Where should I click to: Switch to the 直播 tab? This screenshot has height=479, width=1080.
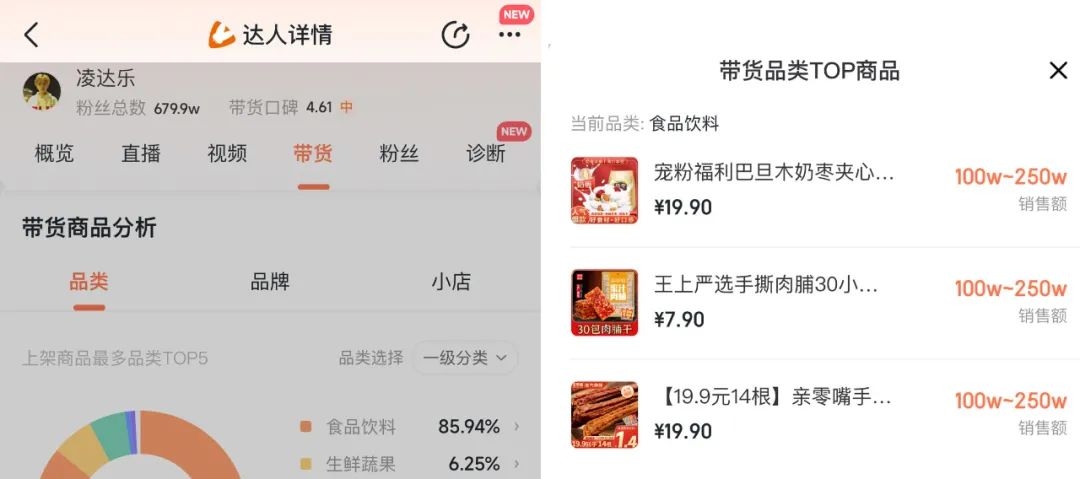pyautogui.click(x=141, y=154)
